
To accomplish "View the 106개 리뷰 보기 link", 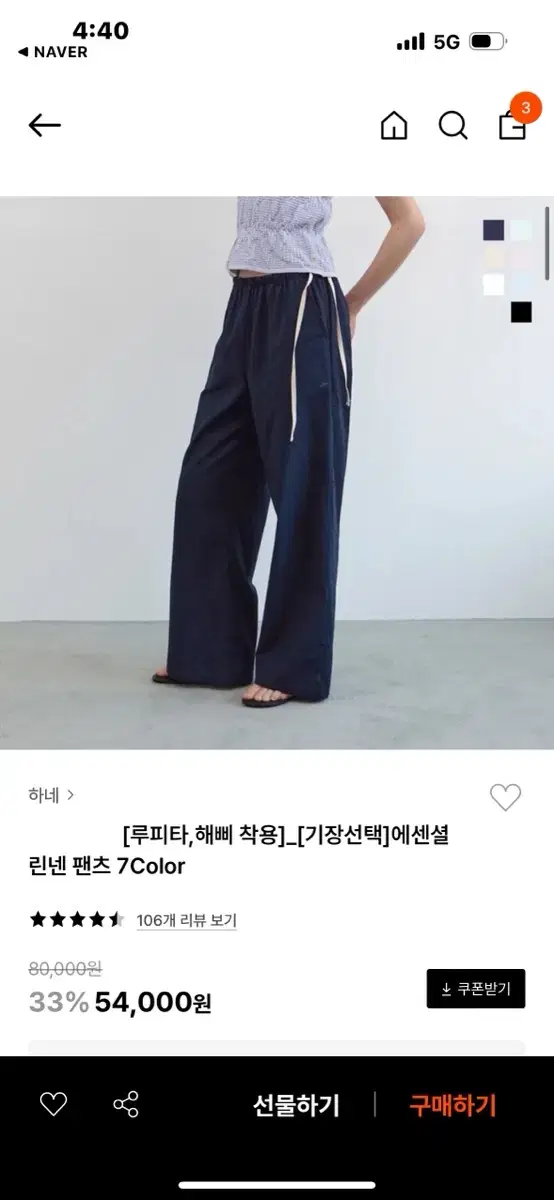I will [187, 921].
